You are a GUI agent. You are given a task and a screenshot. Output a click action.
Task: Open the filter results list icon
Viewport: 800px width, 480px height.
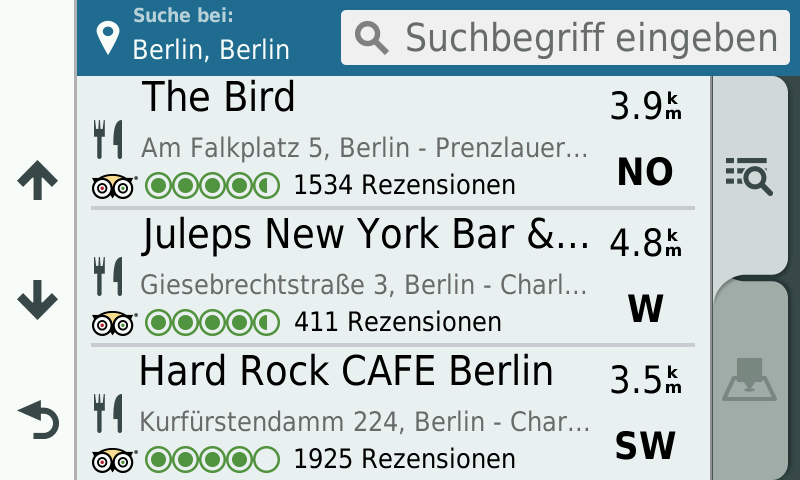[x=748, y=176]
